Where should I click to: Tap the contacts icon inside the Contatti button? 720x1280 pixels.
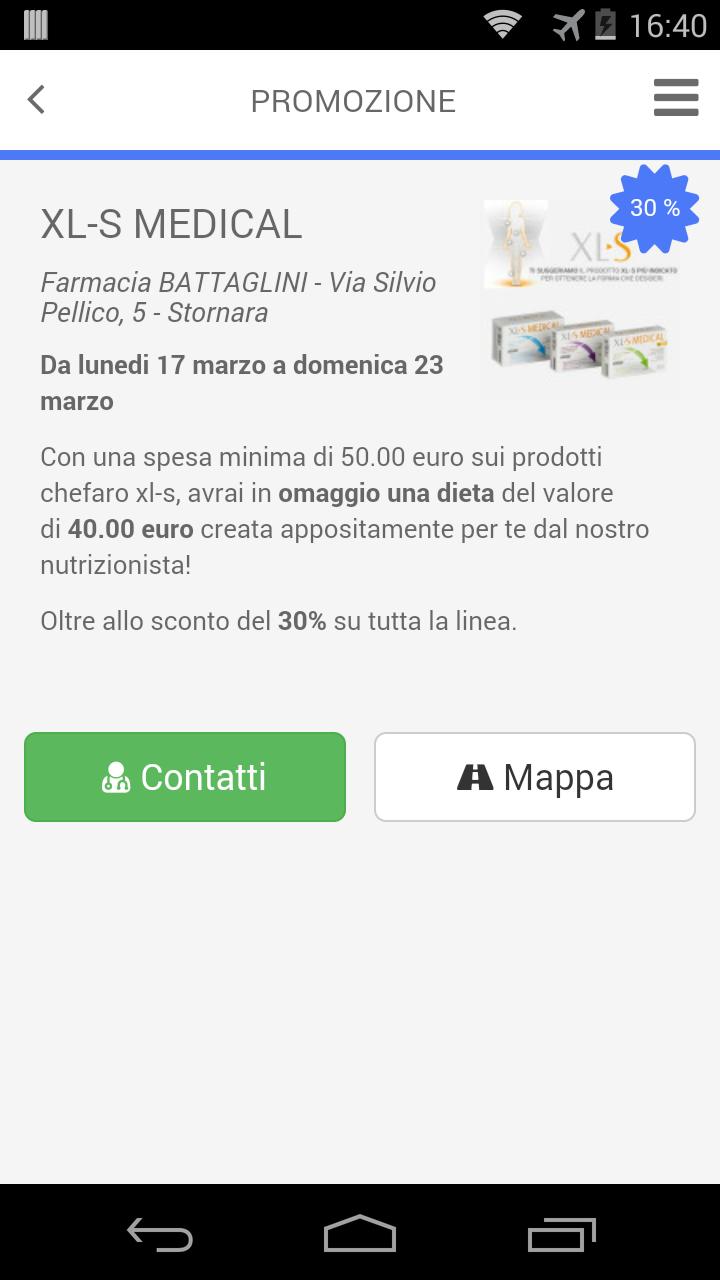[x=117, y=776]
